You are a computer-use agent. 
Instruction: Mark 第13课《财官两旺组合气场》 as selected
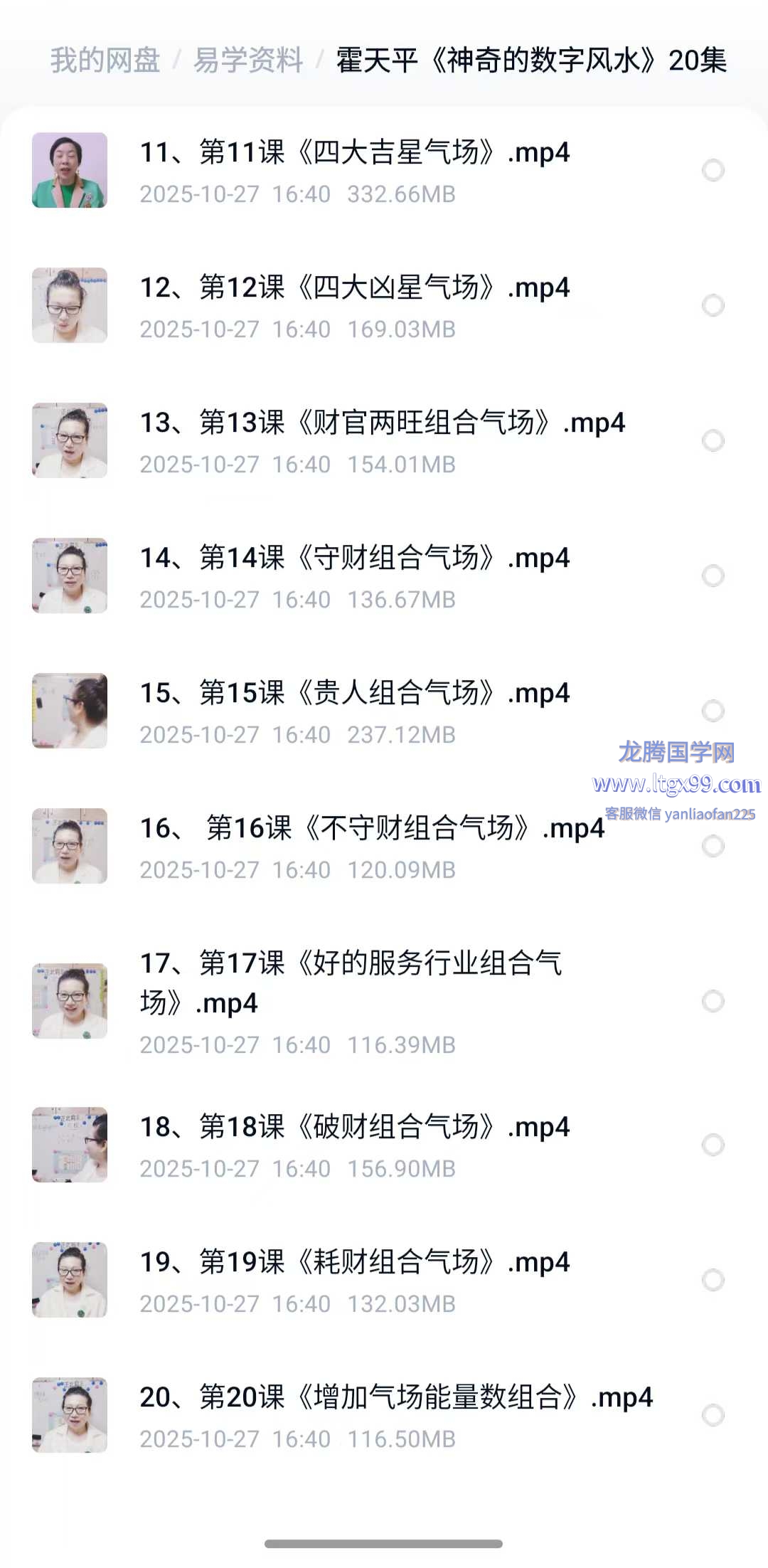[713, 441]
